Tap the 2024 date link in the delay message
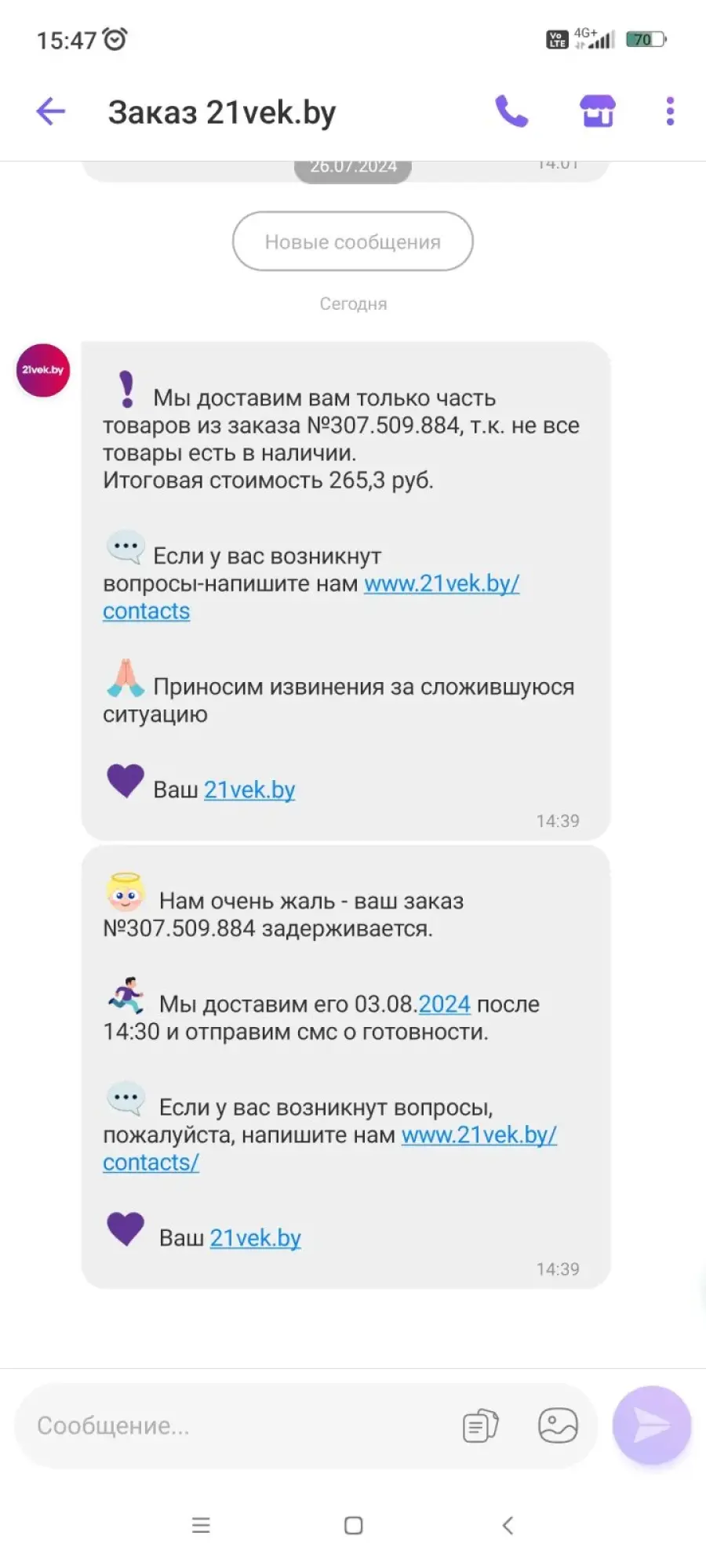This screenshot has width=706, height=1568. tap(444, 1004)
